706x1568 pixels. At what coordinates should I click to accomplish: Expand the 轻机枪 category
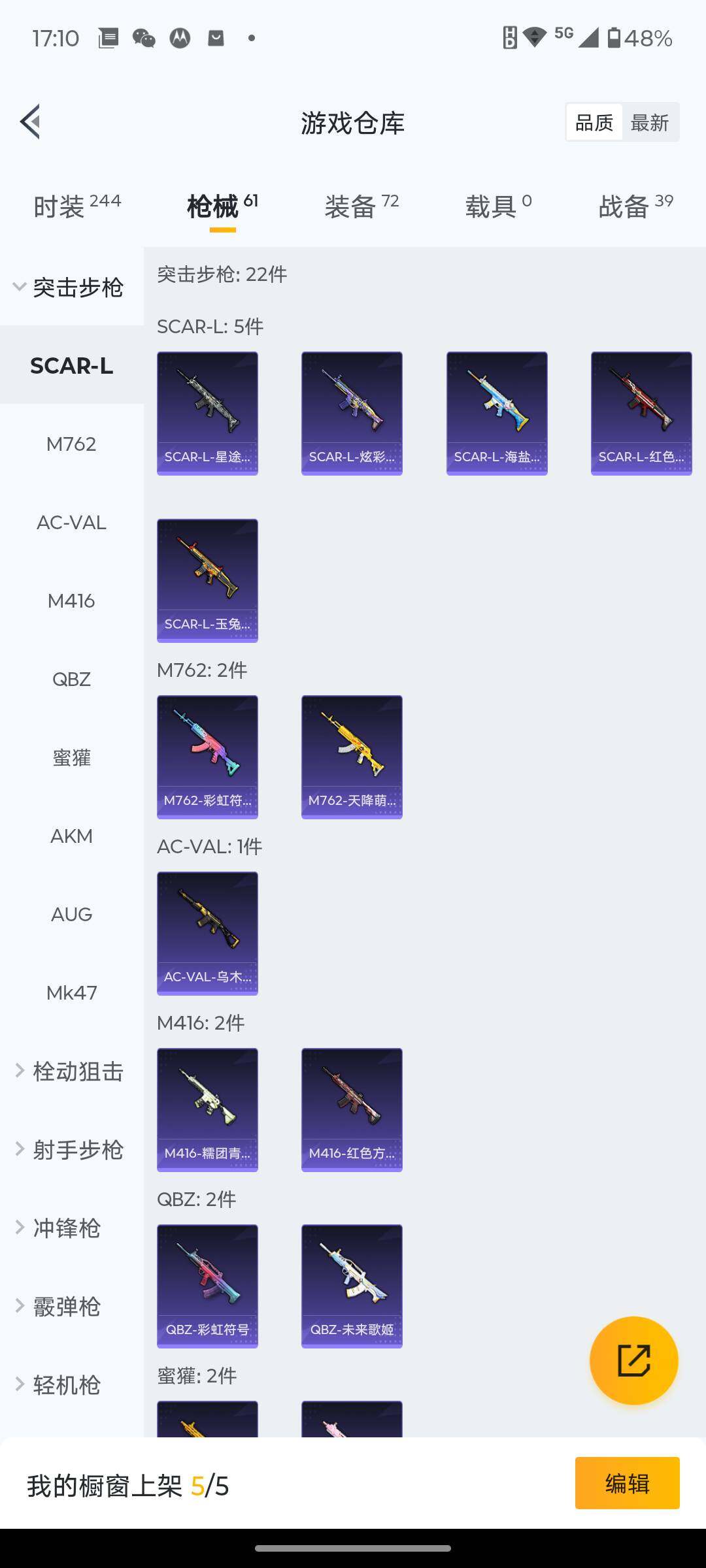[x=65, y=1385]
